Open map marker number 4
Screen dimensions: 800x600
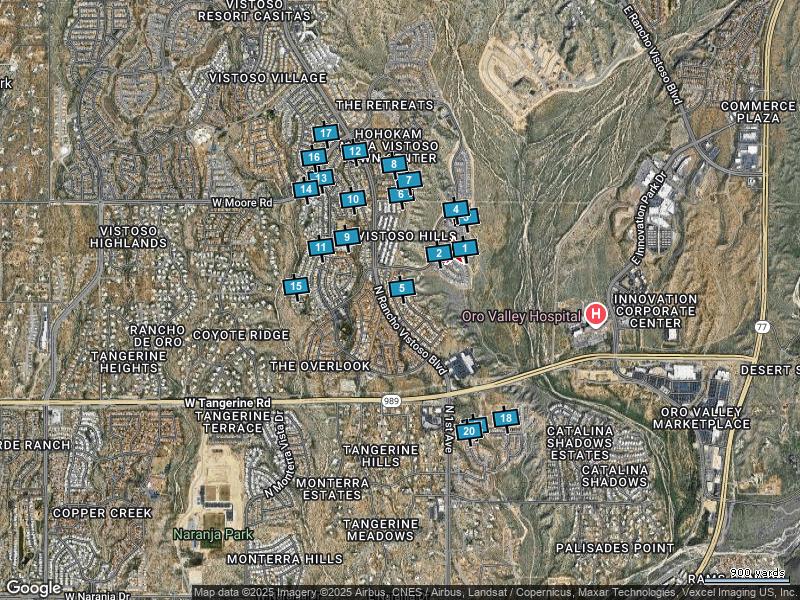click(456, 209)
